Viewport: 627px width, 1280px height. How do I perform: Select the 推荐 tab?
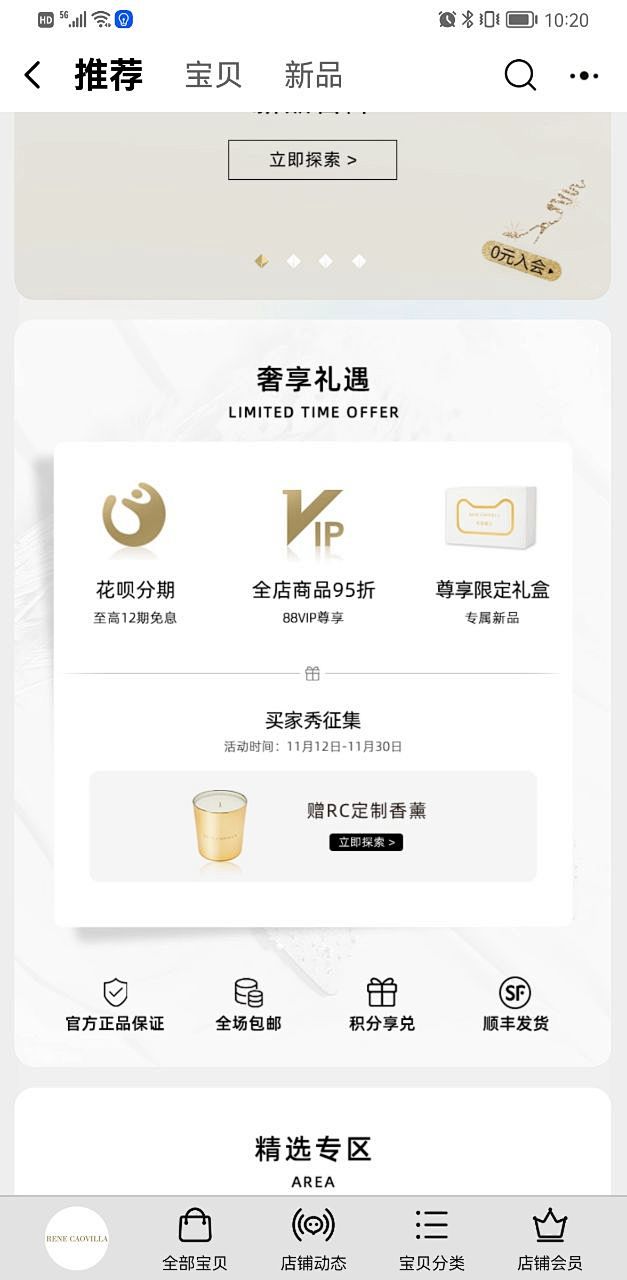(x=108, y=75)
